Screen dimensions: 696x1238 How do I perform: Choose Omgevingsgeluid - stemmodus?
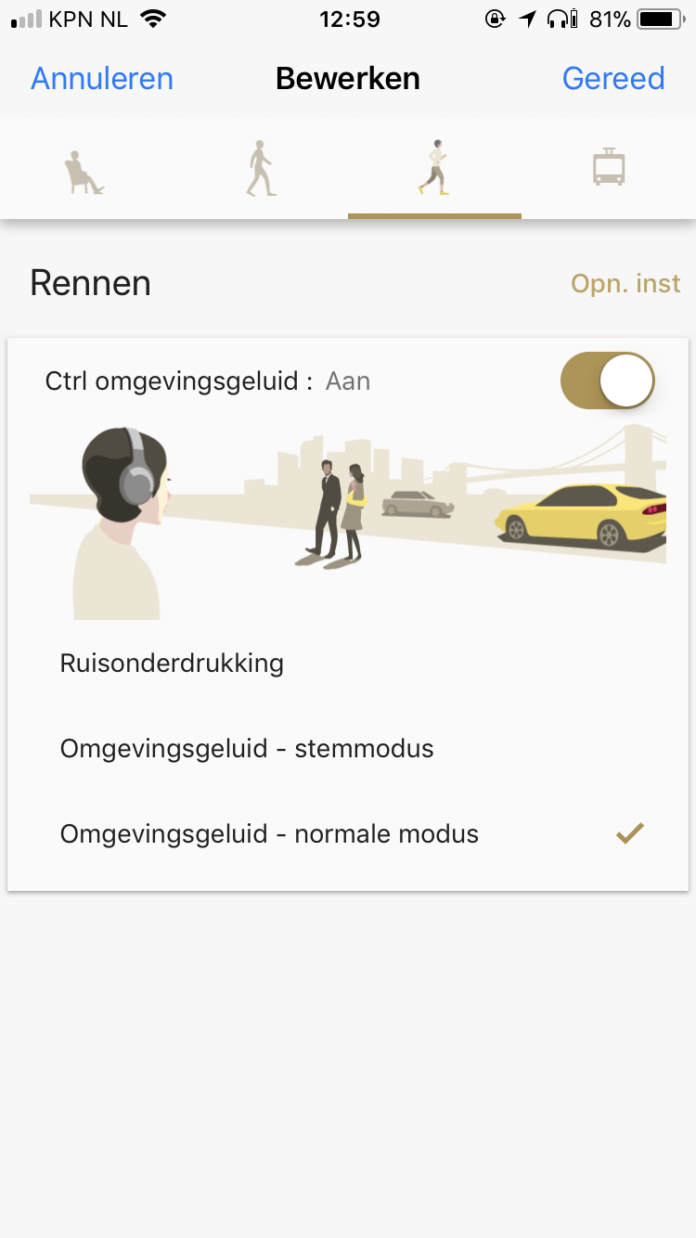click(247, 749)
